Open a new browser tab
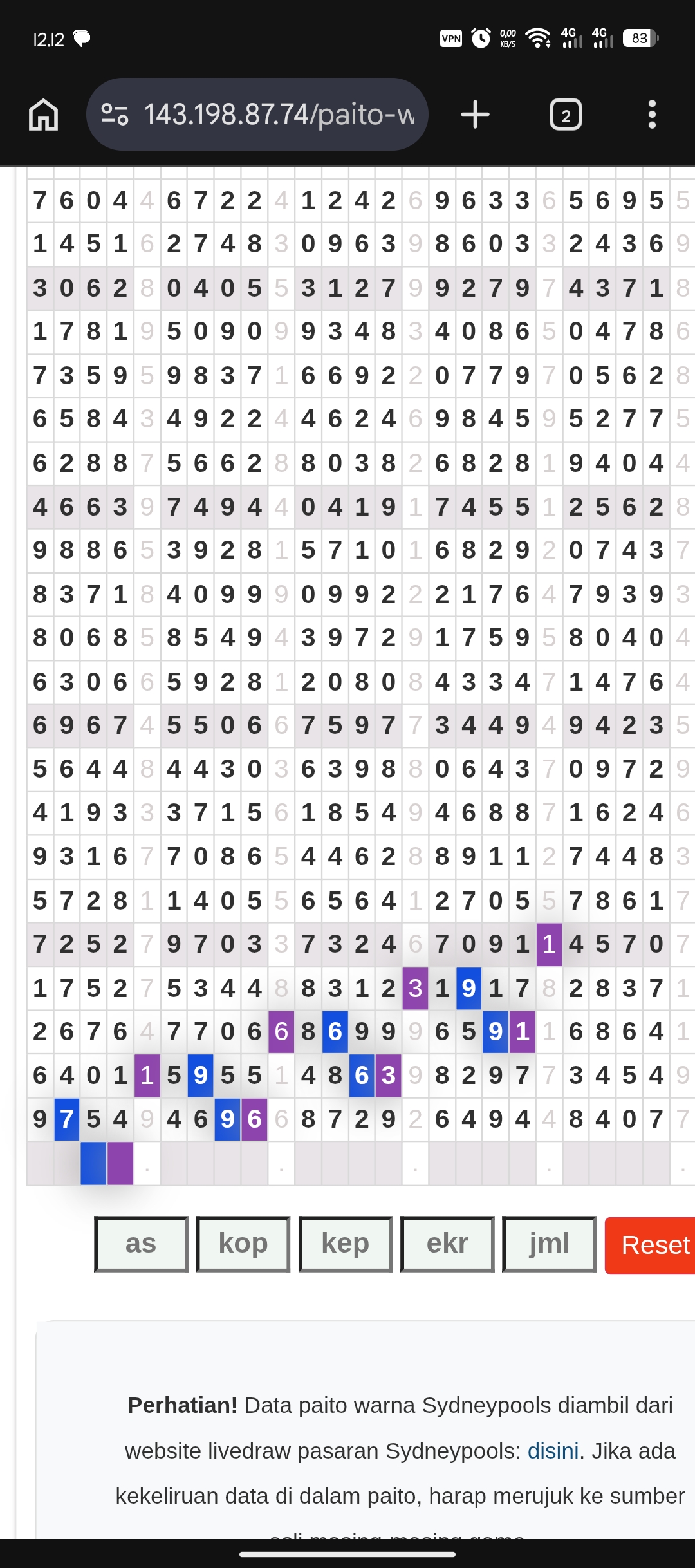Image resolution: width=695 pixels, height=1568 pixels. 475,115
